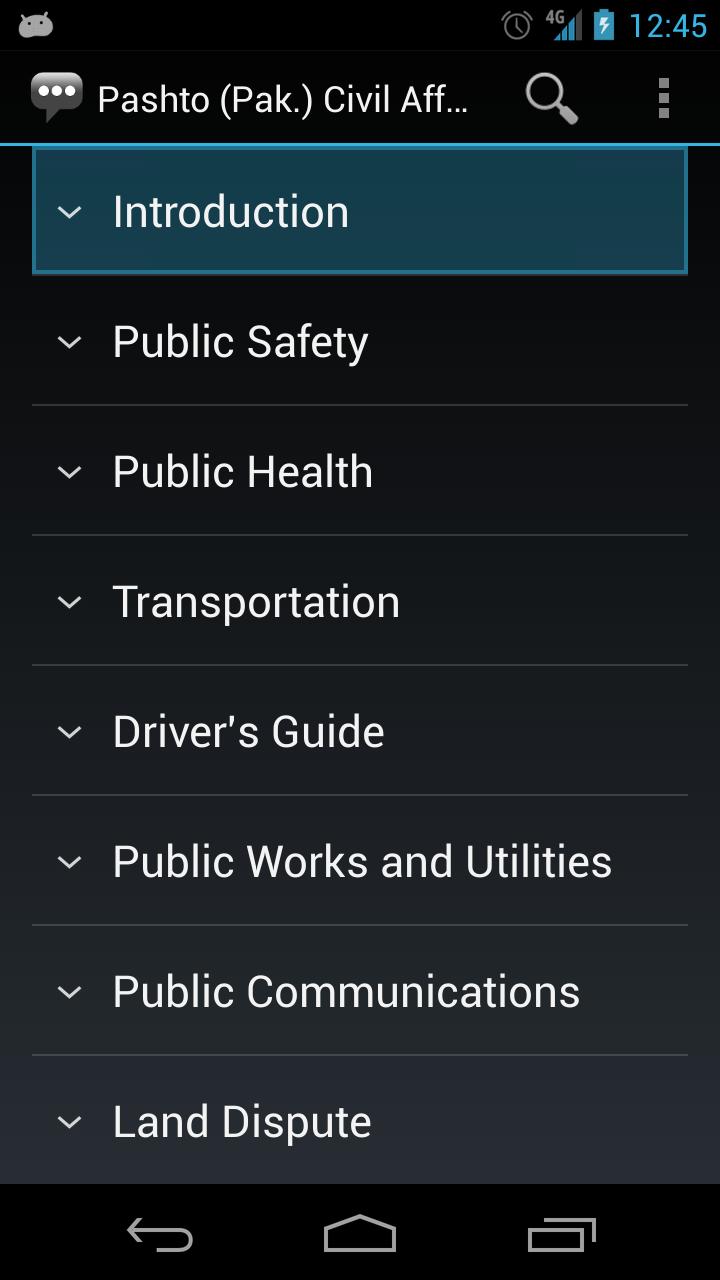The width and height of the screenshot is (720, 1280).
Task: Expand the Land Dispute section
Action: [x=360, y=1121]
